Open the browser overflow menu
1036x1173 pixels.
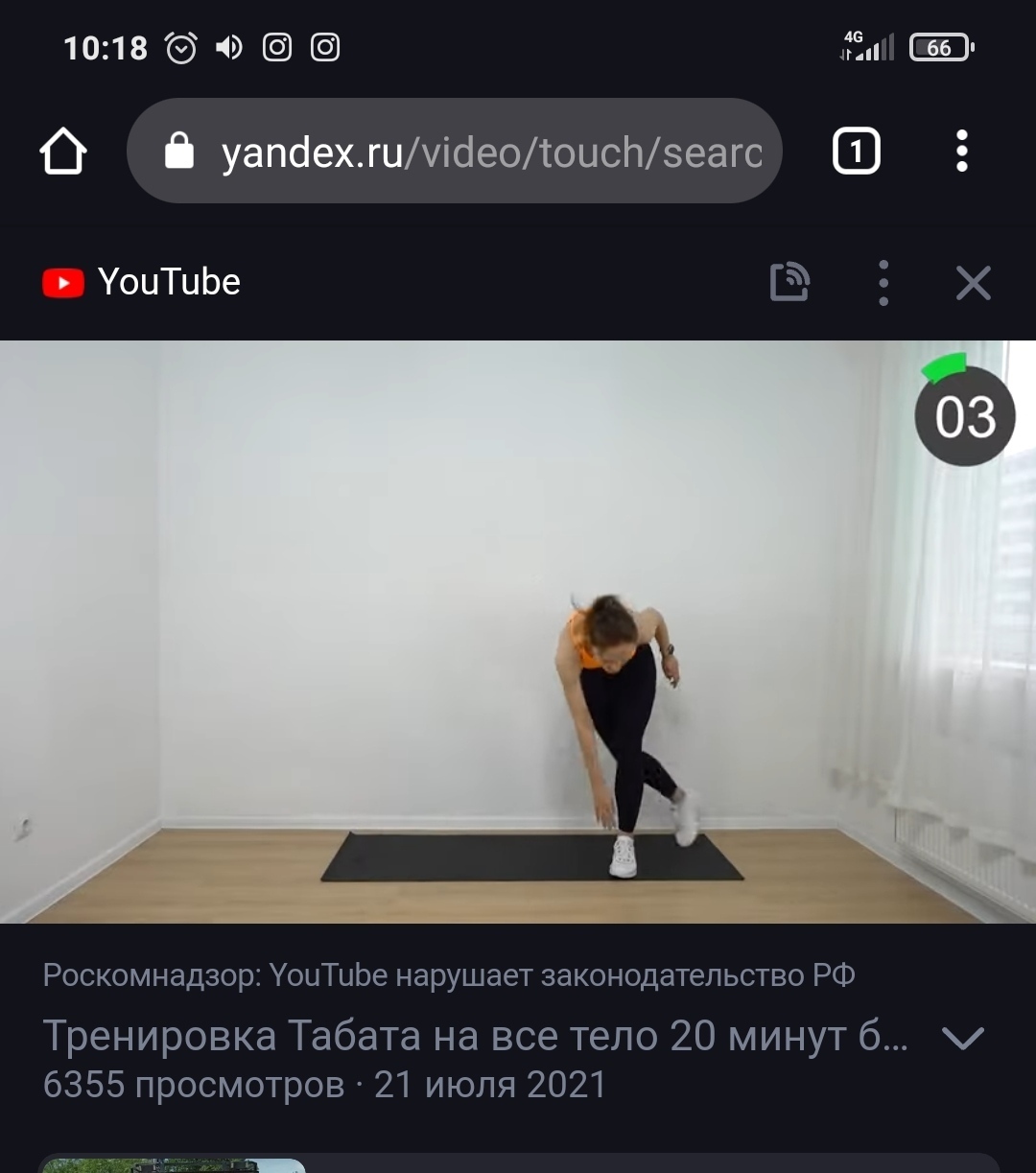[961, 152]
